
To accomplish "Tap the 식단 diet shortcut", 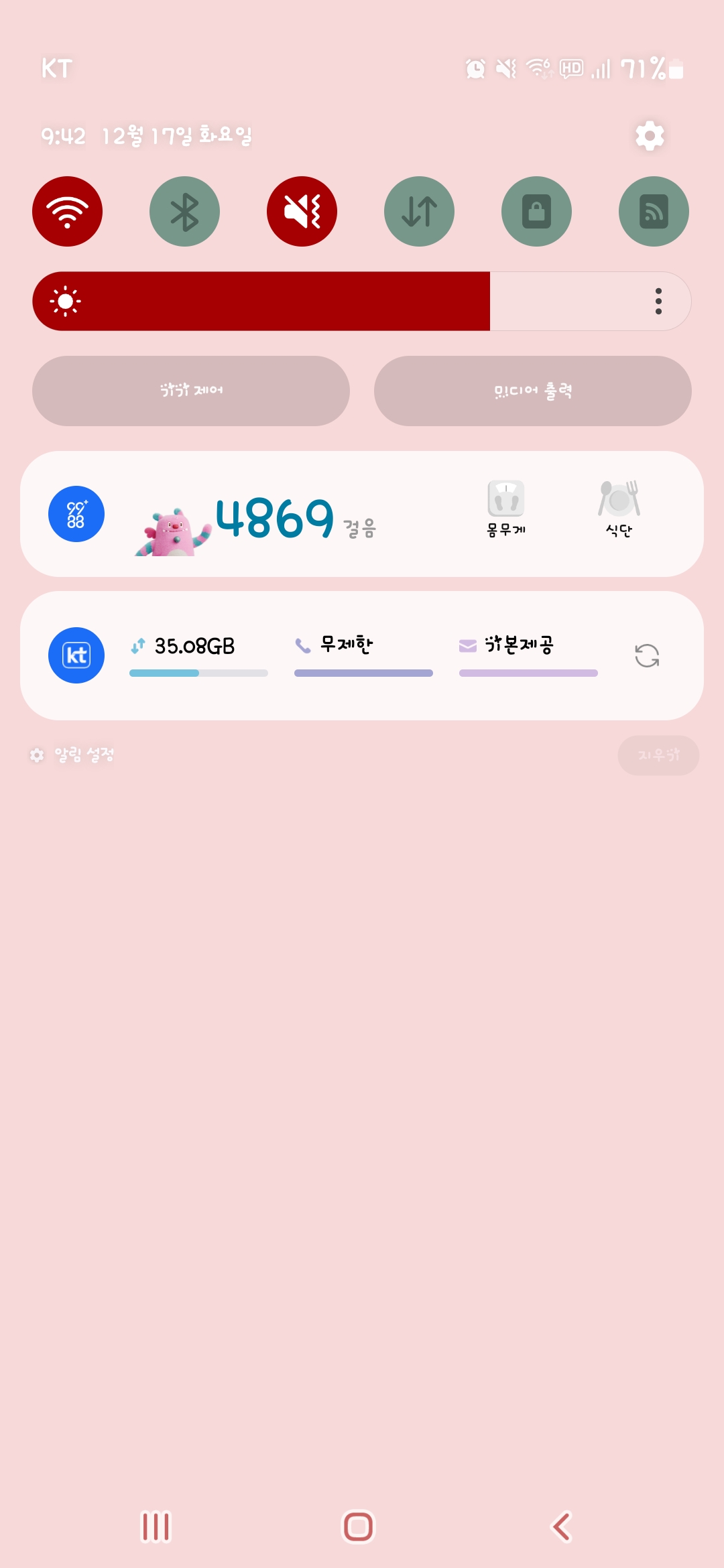I will pos(619,508).
